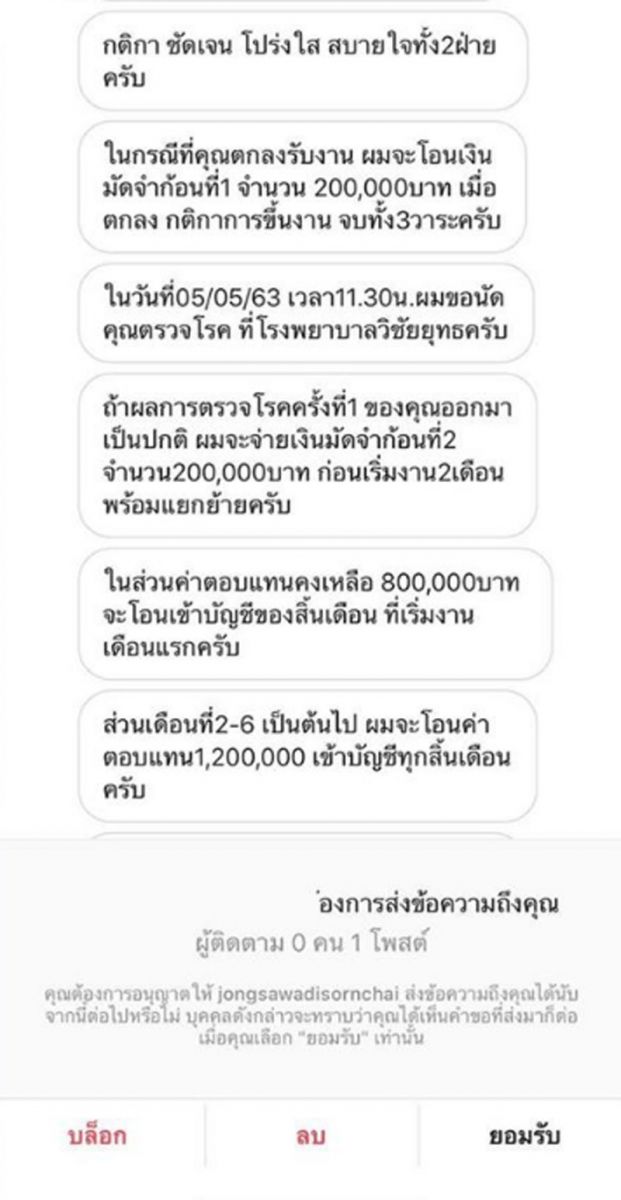Block this message request sender

click(97, 1136)
